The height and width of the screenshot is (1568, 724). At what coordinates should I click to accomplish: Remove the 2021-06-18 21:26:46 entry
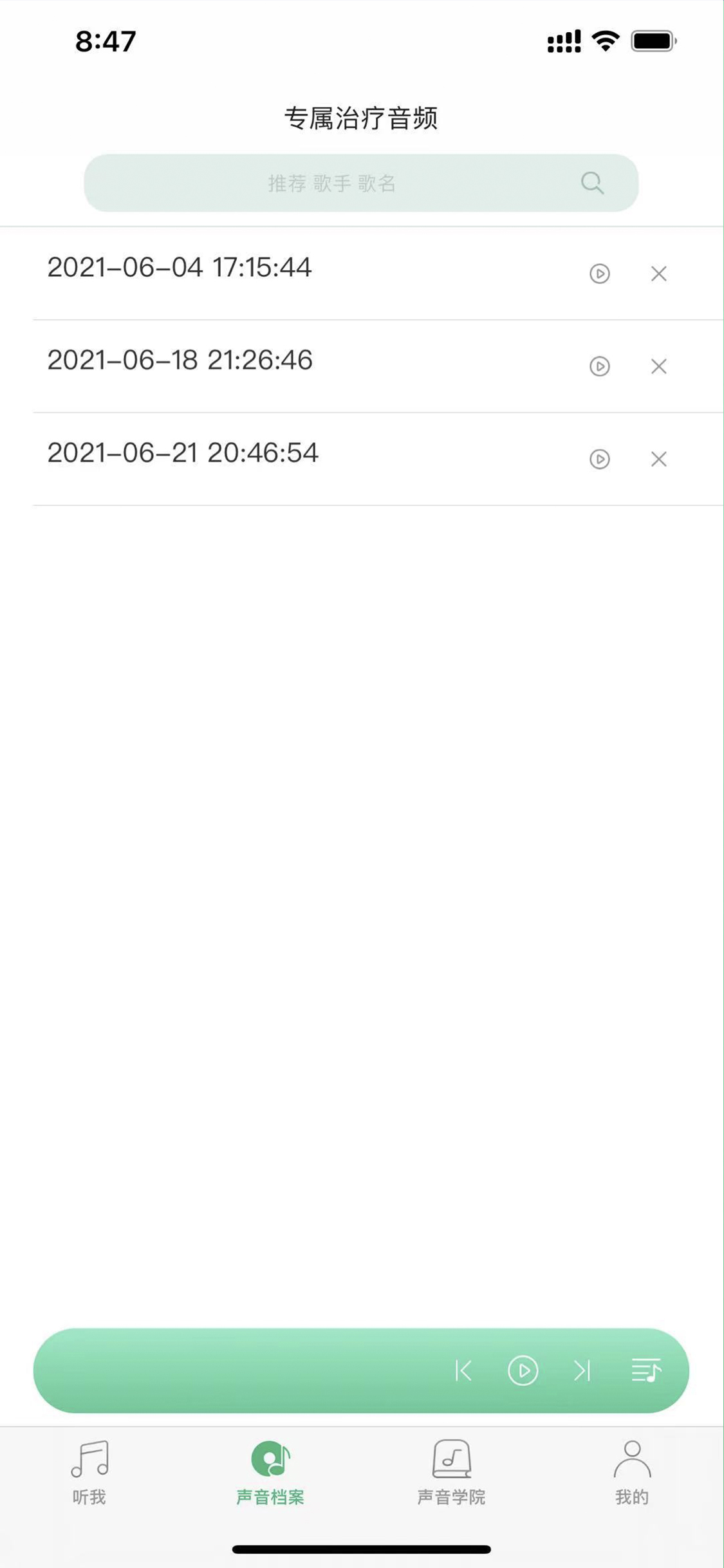[x=658, y=366]
